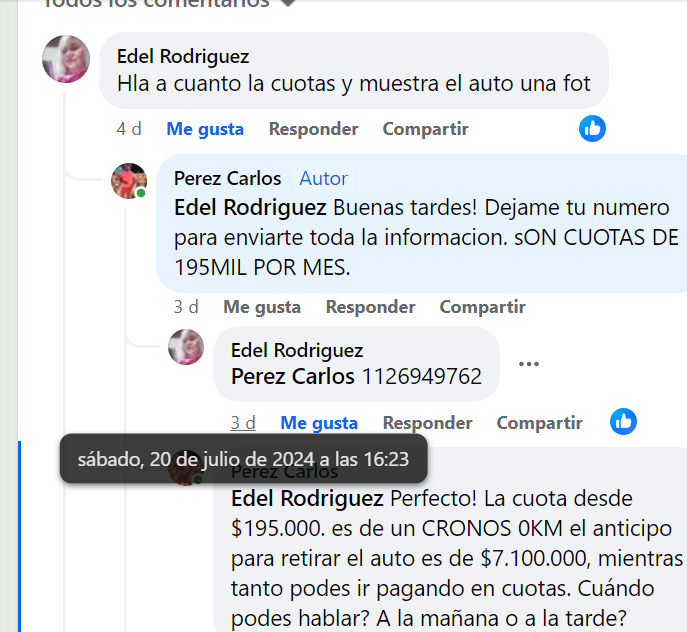Image resolution: width=687 pixels, height=632 pixels.
Task: Reply to the comment containing 1126949762
Action: tap(427, 423)
